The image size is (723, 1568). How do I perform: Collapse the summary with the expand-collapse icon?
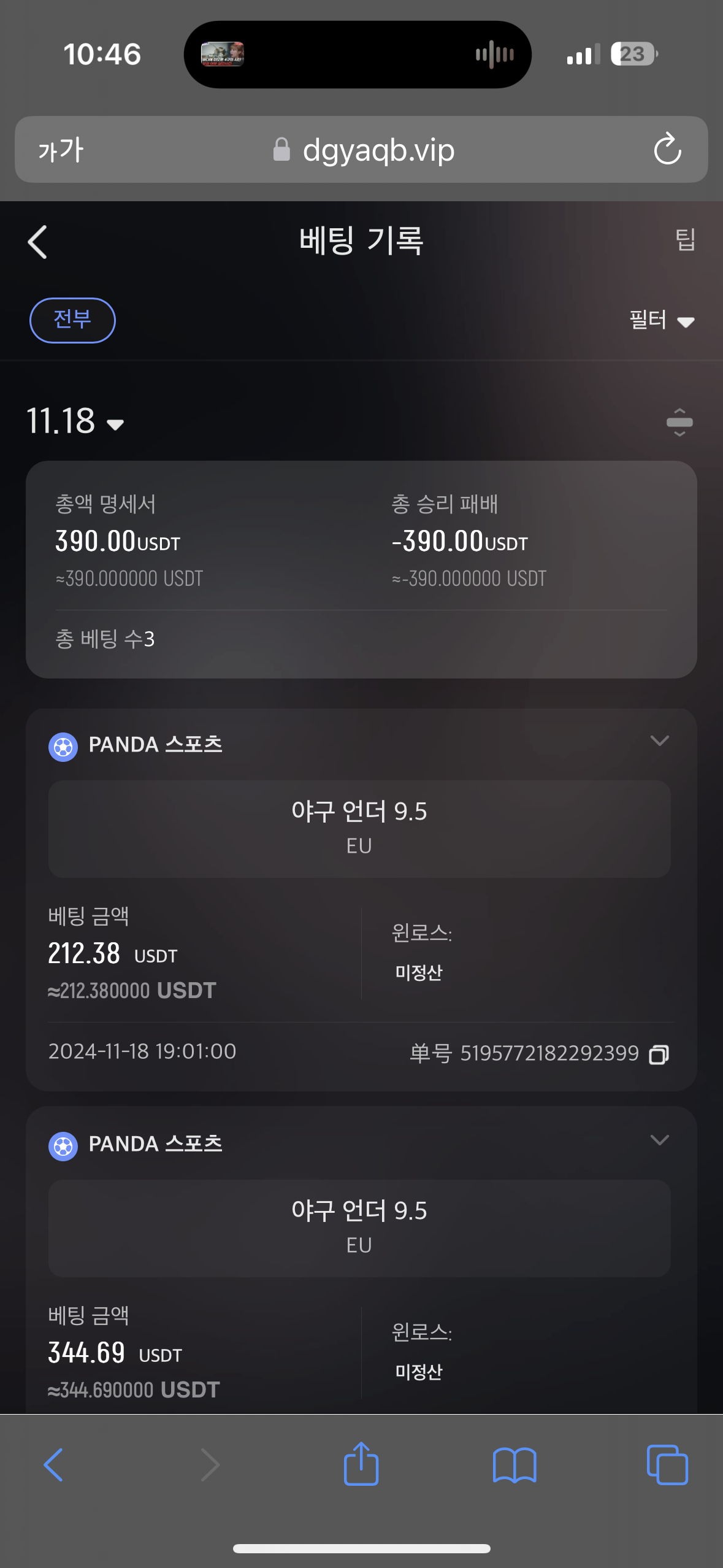tap(679, 422)
